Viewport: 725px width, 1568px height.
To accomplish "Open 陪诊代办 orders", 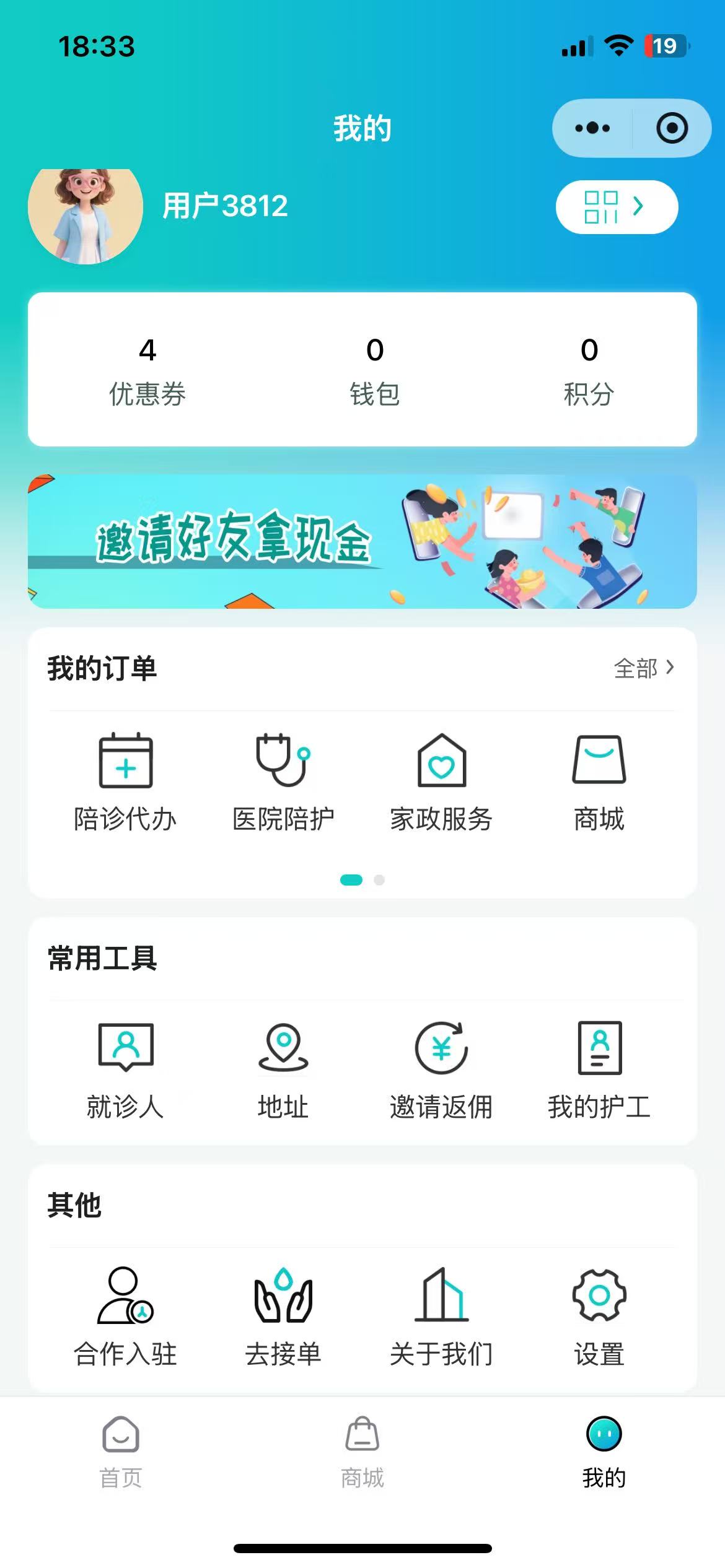I will point(126,782).
